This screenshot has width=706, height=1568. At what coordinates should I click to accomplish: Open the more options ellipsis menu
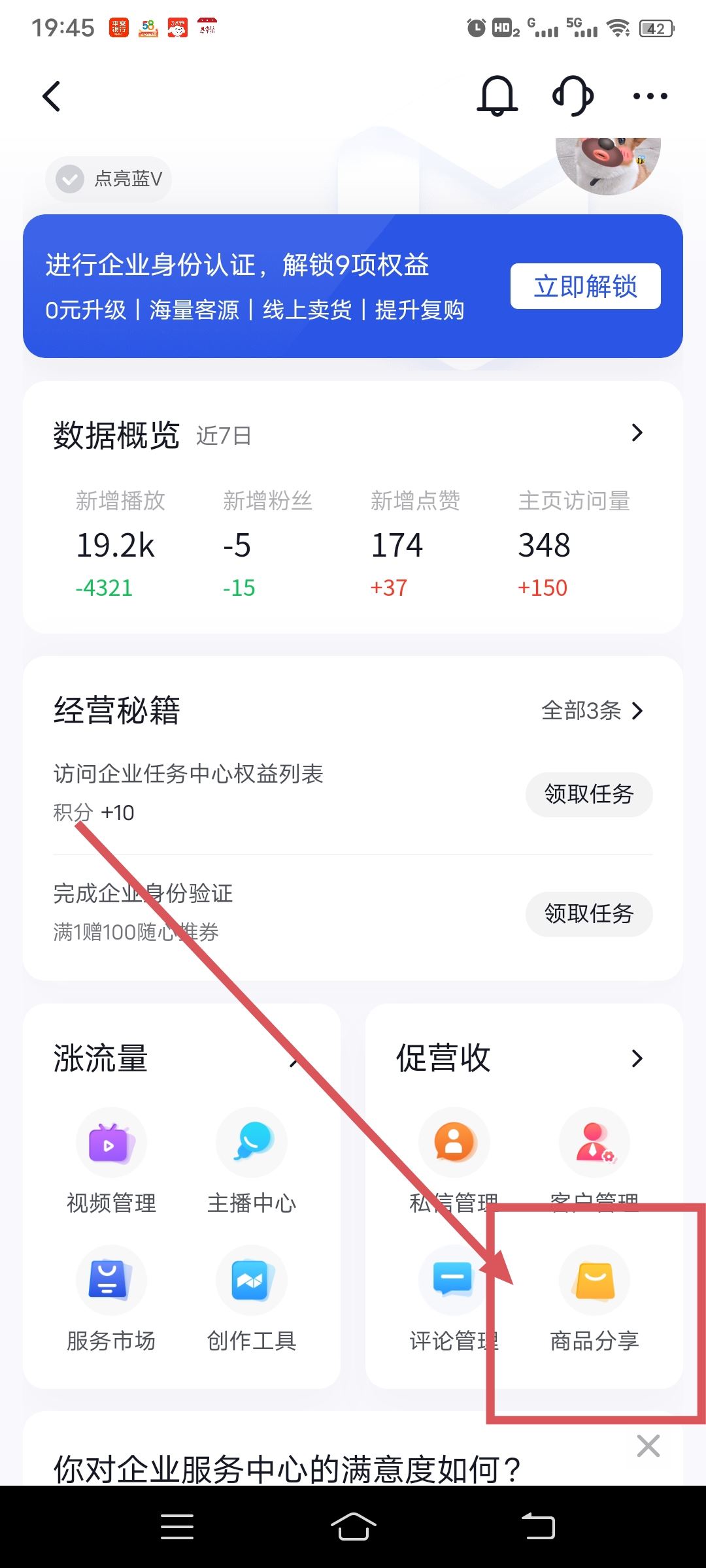pyautogui.click(x=650, y=95)
